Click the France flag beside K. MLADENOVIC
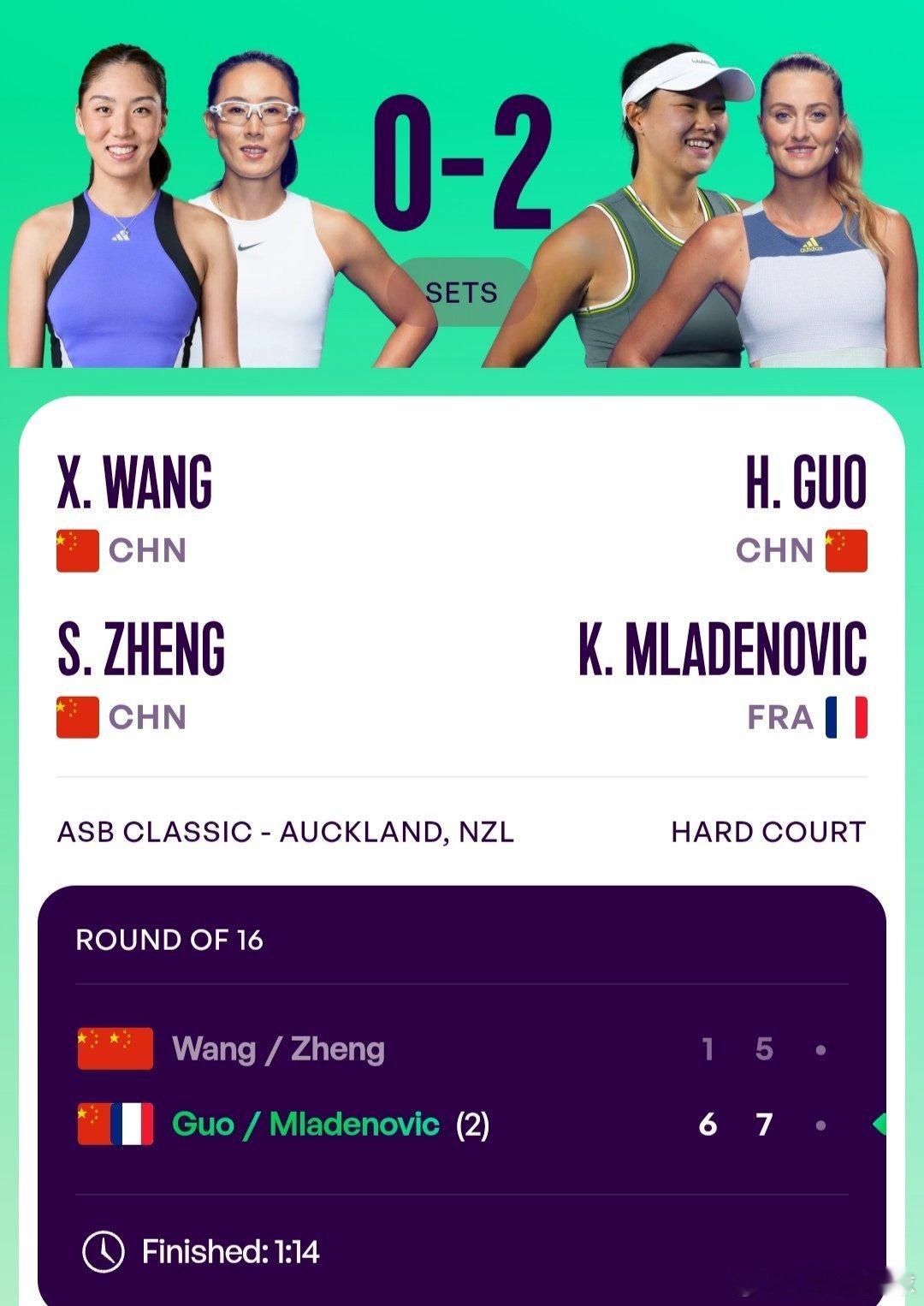The width and height of the screenshot is (924, 1306). pyautogui.click(x=844, y=719)
